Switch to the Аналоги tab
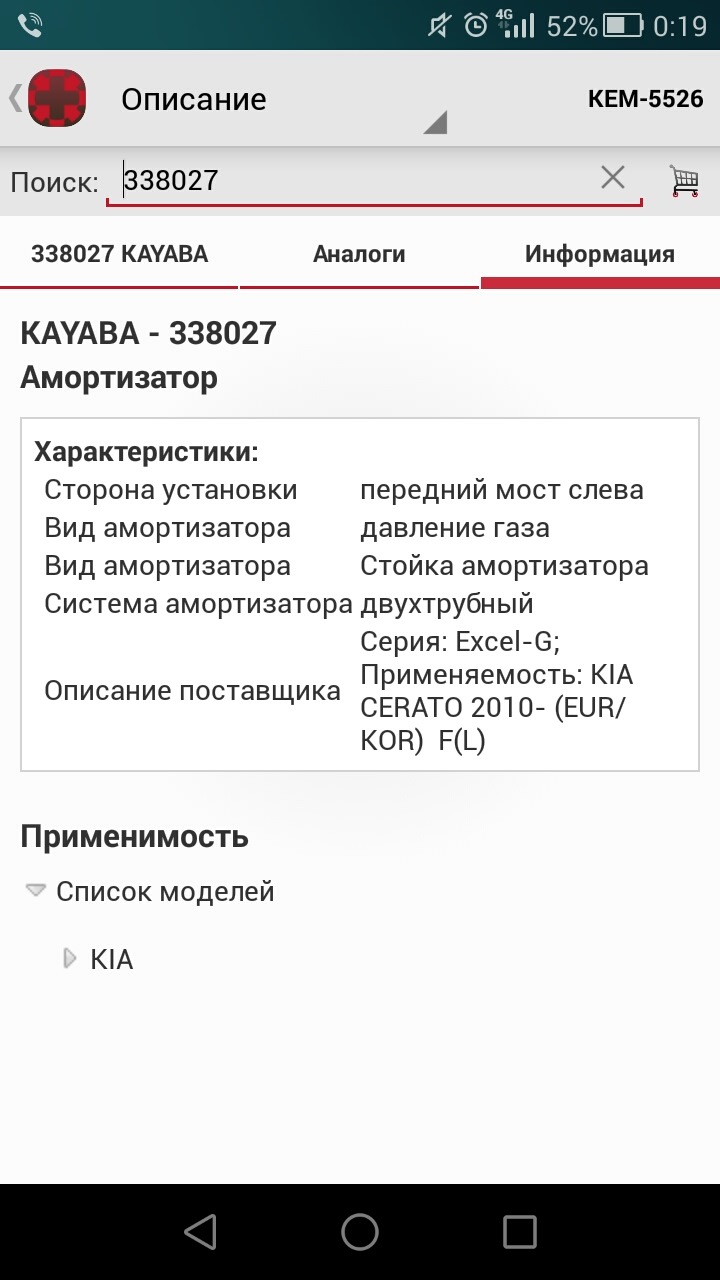The image size is (720, 1280). 361,254
